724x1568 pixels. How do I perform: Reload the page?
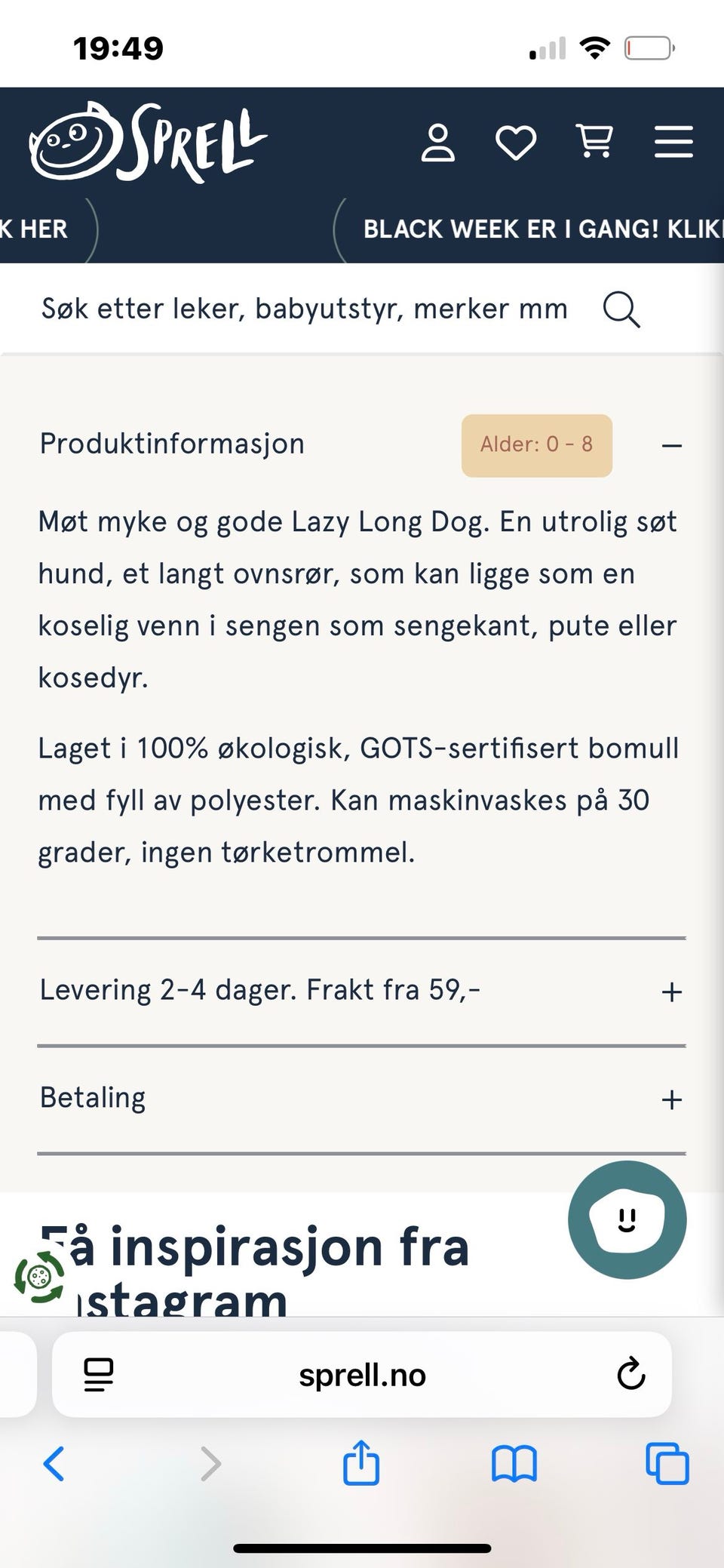tap(631, 1374)
